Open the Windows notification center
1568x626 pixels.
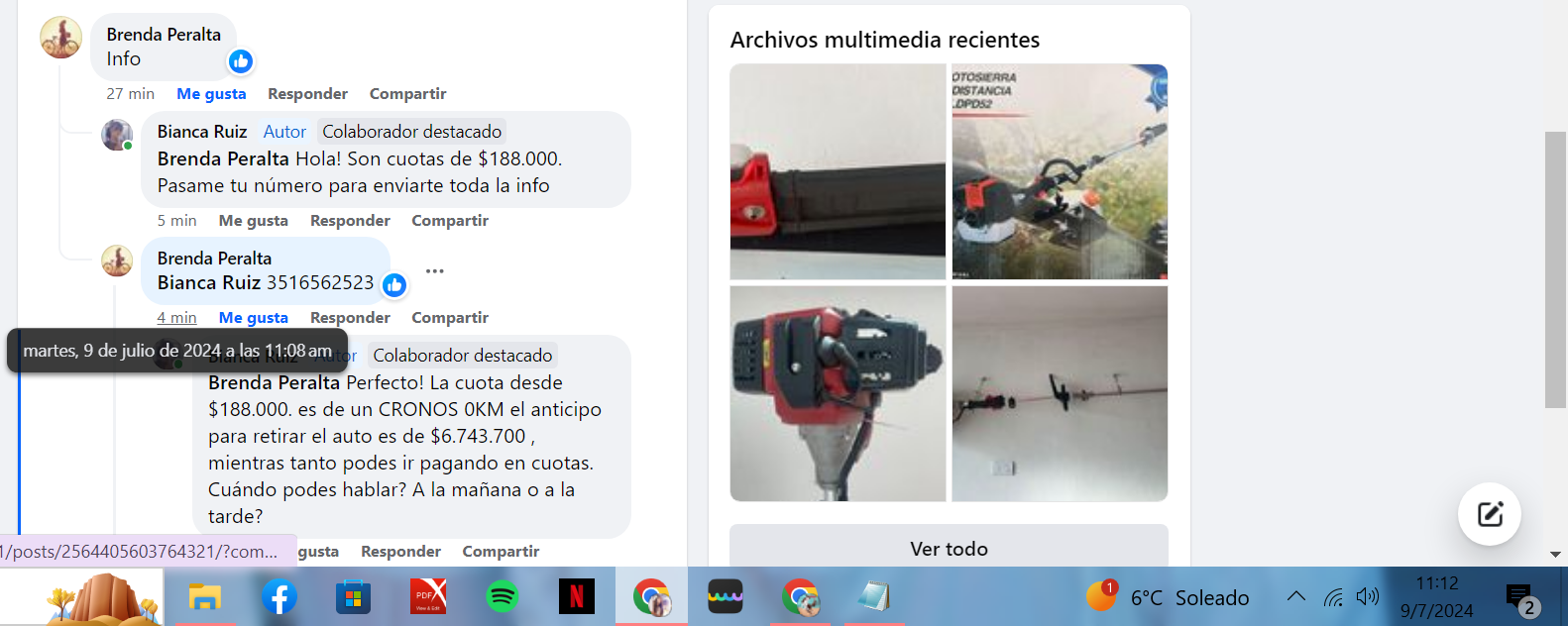pos(1519,597)
